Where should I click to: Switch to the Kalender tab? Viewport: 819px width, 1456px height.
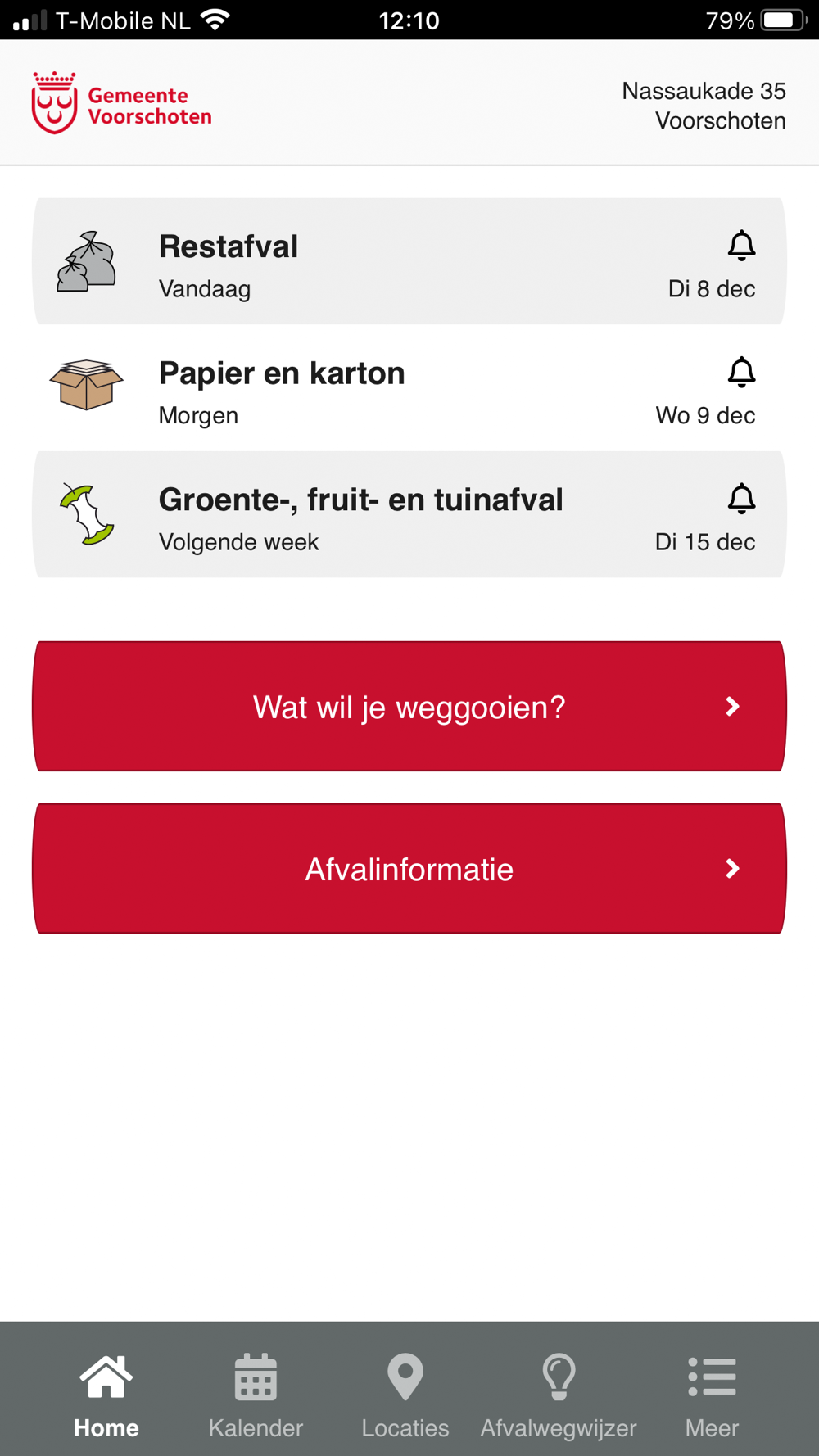coord(256,1395)
